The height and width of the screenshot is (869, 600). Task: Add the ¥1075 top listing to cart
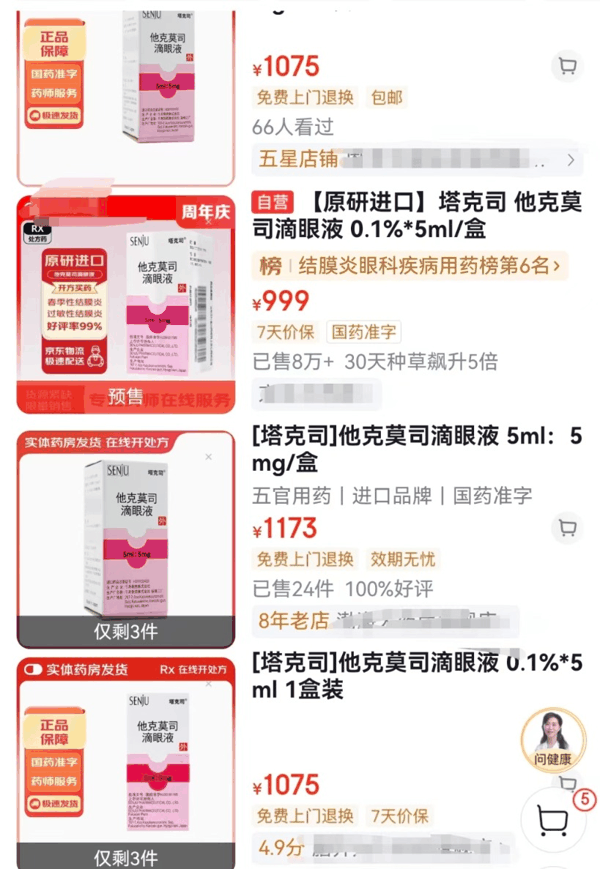point(567,67)
